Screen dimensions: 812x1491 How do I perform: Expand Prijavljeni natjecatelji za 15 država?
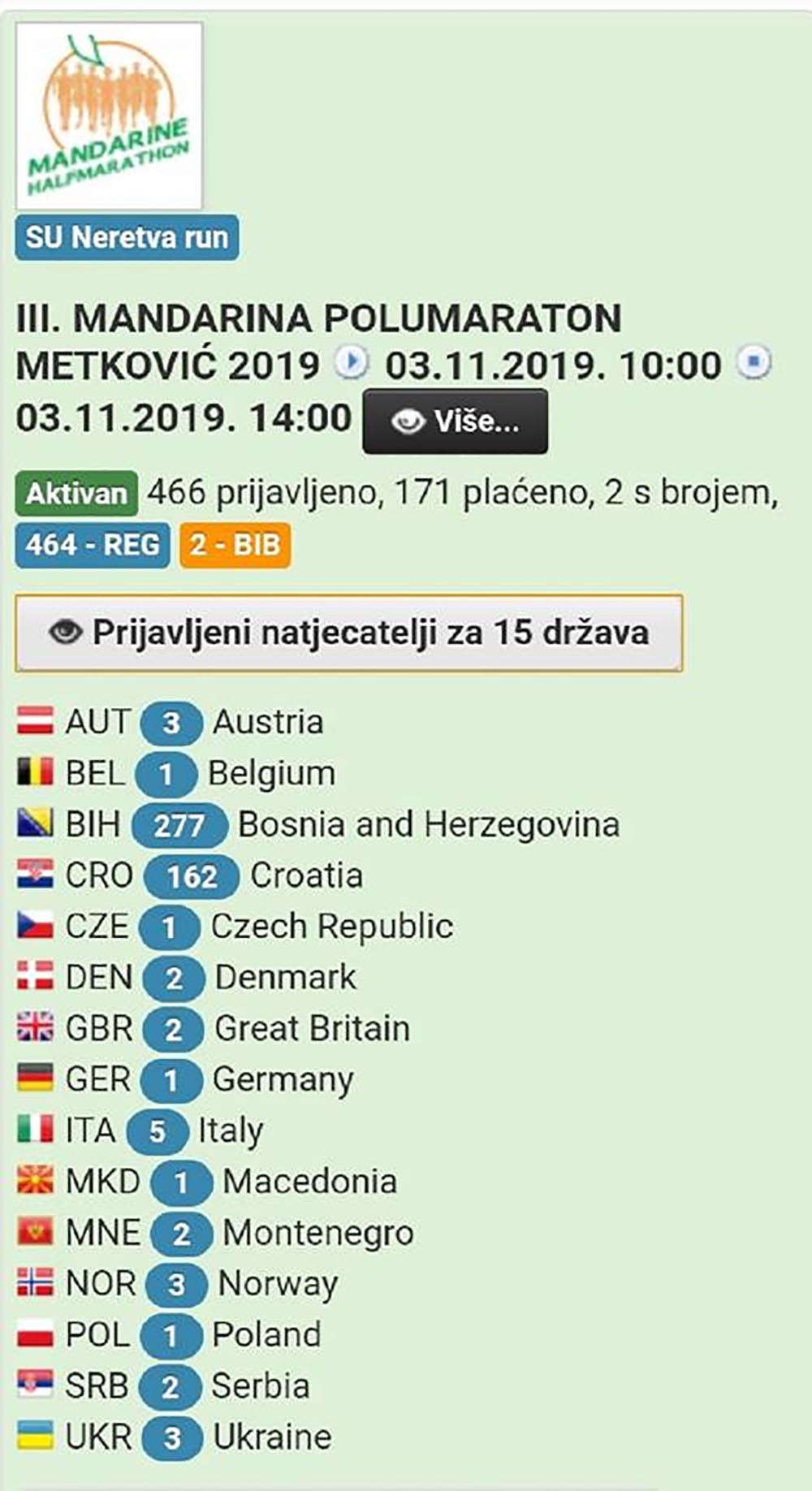pos(348,633)
